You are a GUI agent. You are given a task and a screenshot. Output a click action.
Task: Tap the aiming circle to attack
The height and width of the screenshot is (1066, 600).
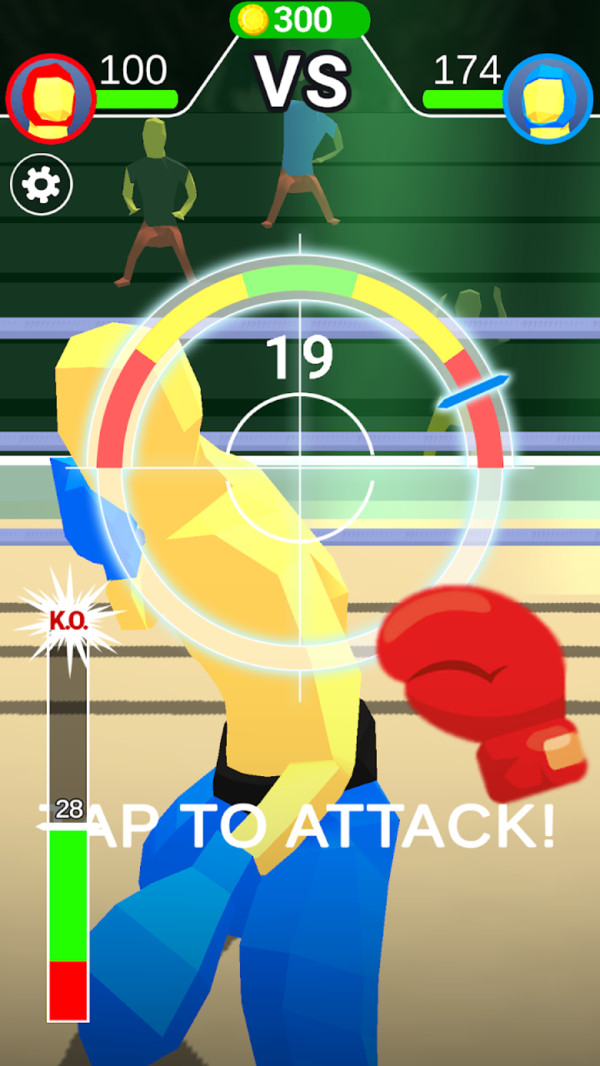[x=300, y=467]
